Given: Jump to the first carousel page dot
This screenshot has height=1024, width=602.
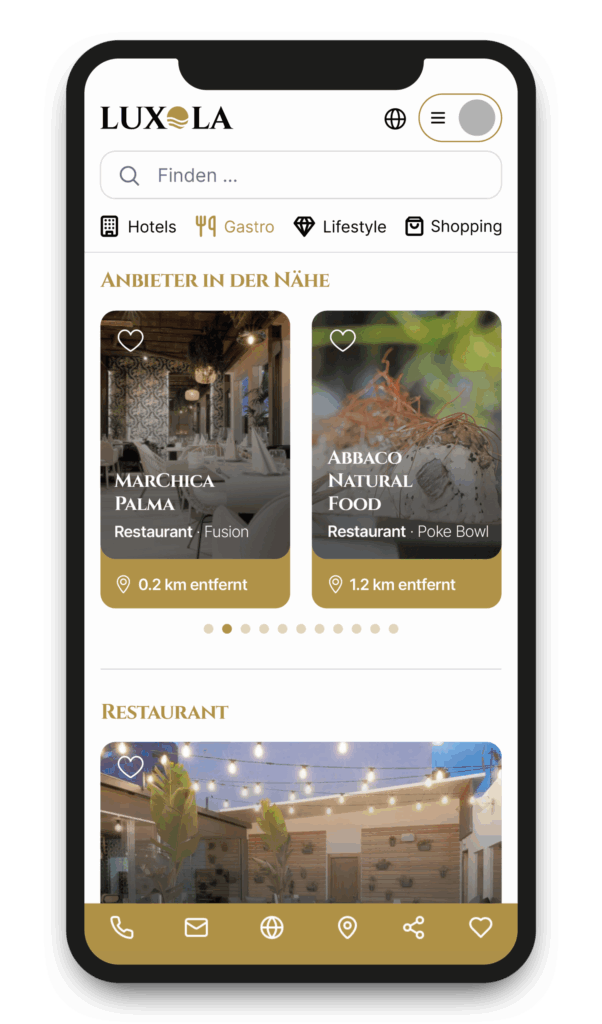Looking at the screenshot, I should click(208, 629).
